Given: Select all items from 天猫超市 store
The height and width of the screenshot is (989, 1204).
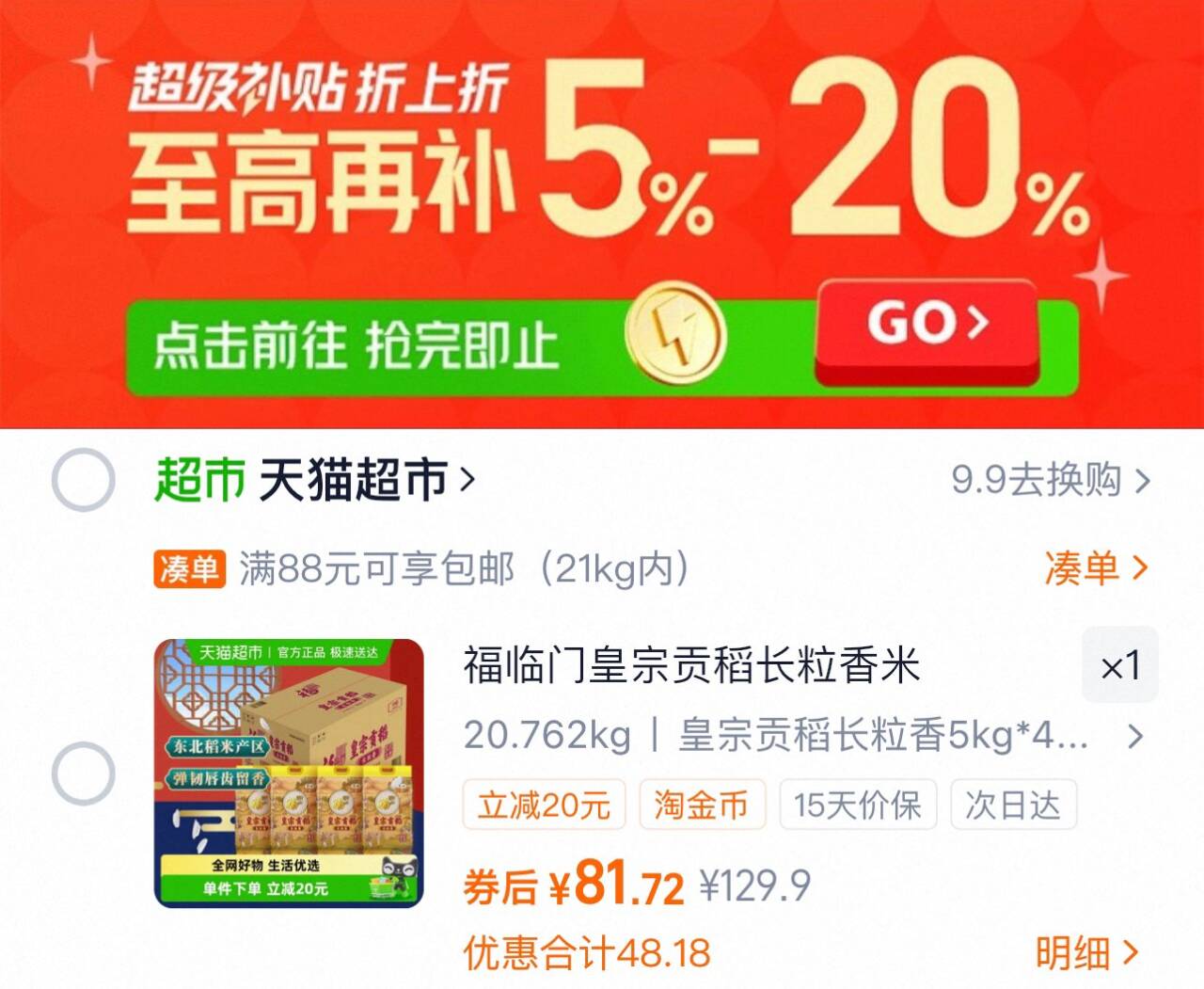Looking at the screenshot, I should [83, 480].
